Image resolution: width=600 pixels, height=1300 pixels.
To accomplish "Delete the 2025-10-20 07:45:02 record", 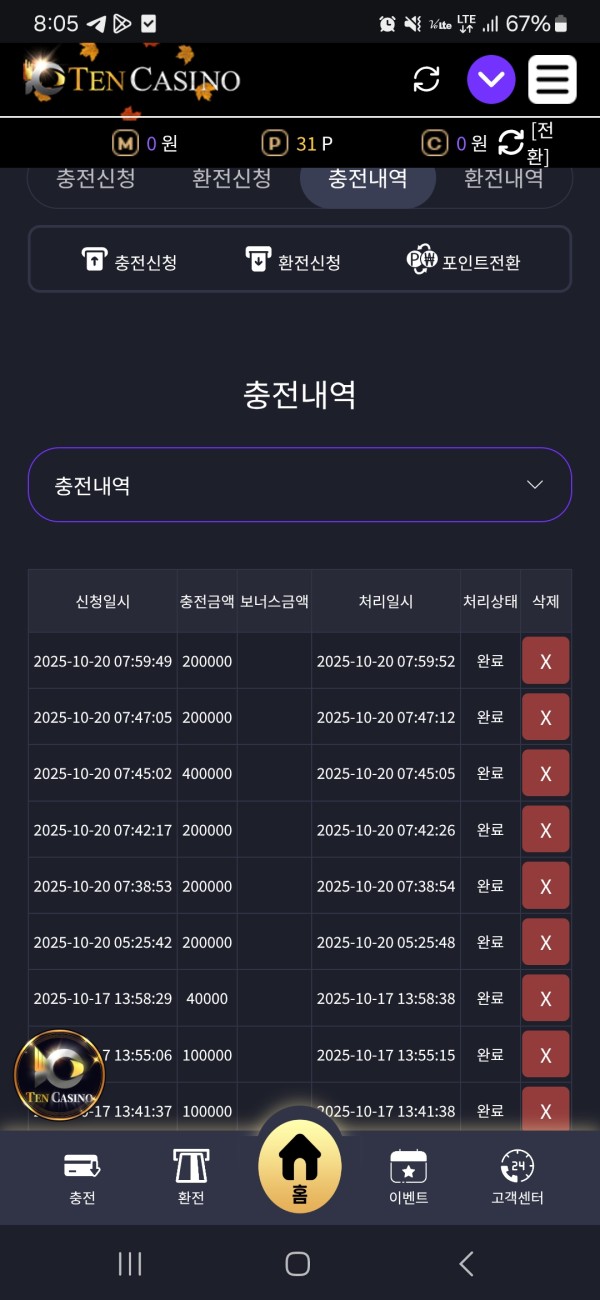I will 545,774.
